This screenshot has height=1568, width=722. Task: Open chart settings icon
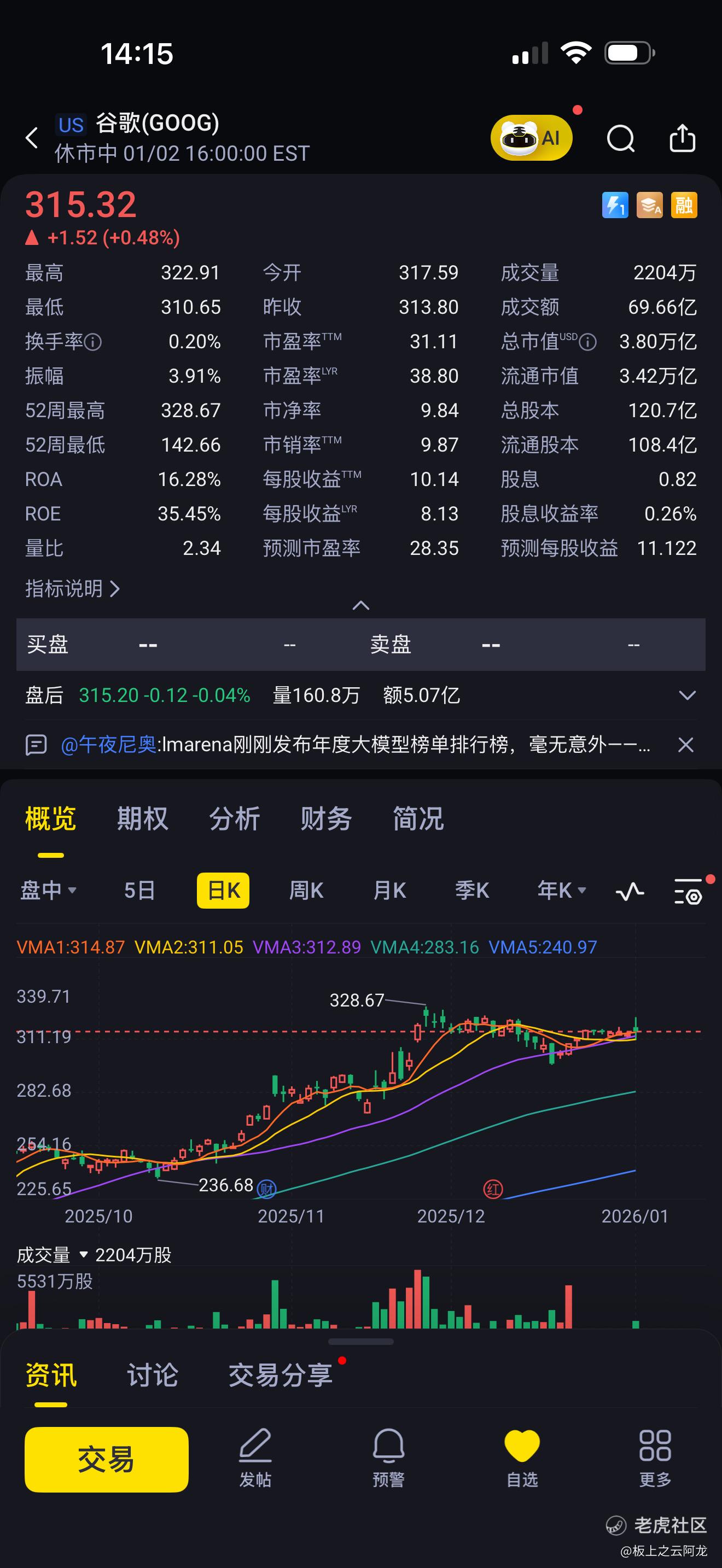[x=689, y=892]
